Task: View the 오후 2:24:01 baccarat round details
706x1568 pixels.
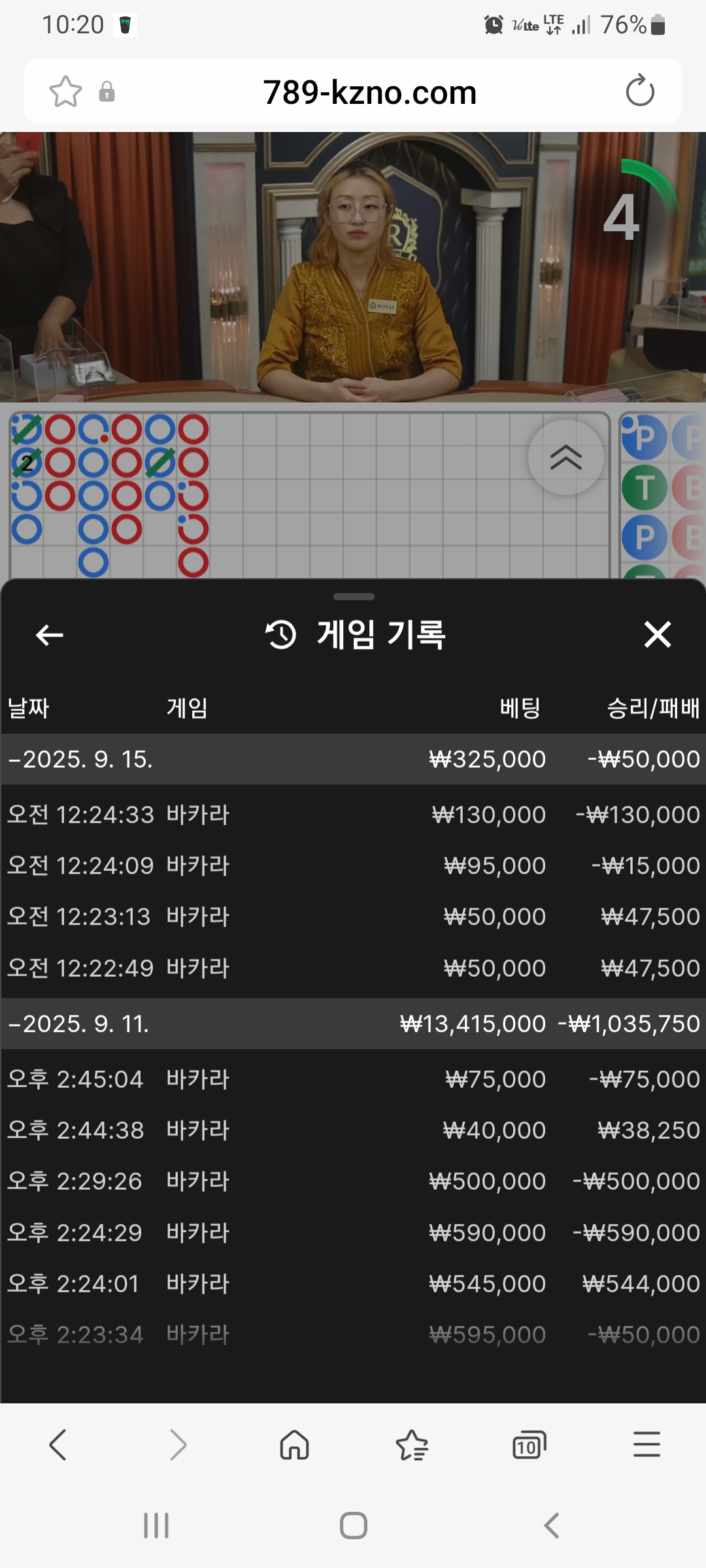Action: tap(353, 1284)
